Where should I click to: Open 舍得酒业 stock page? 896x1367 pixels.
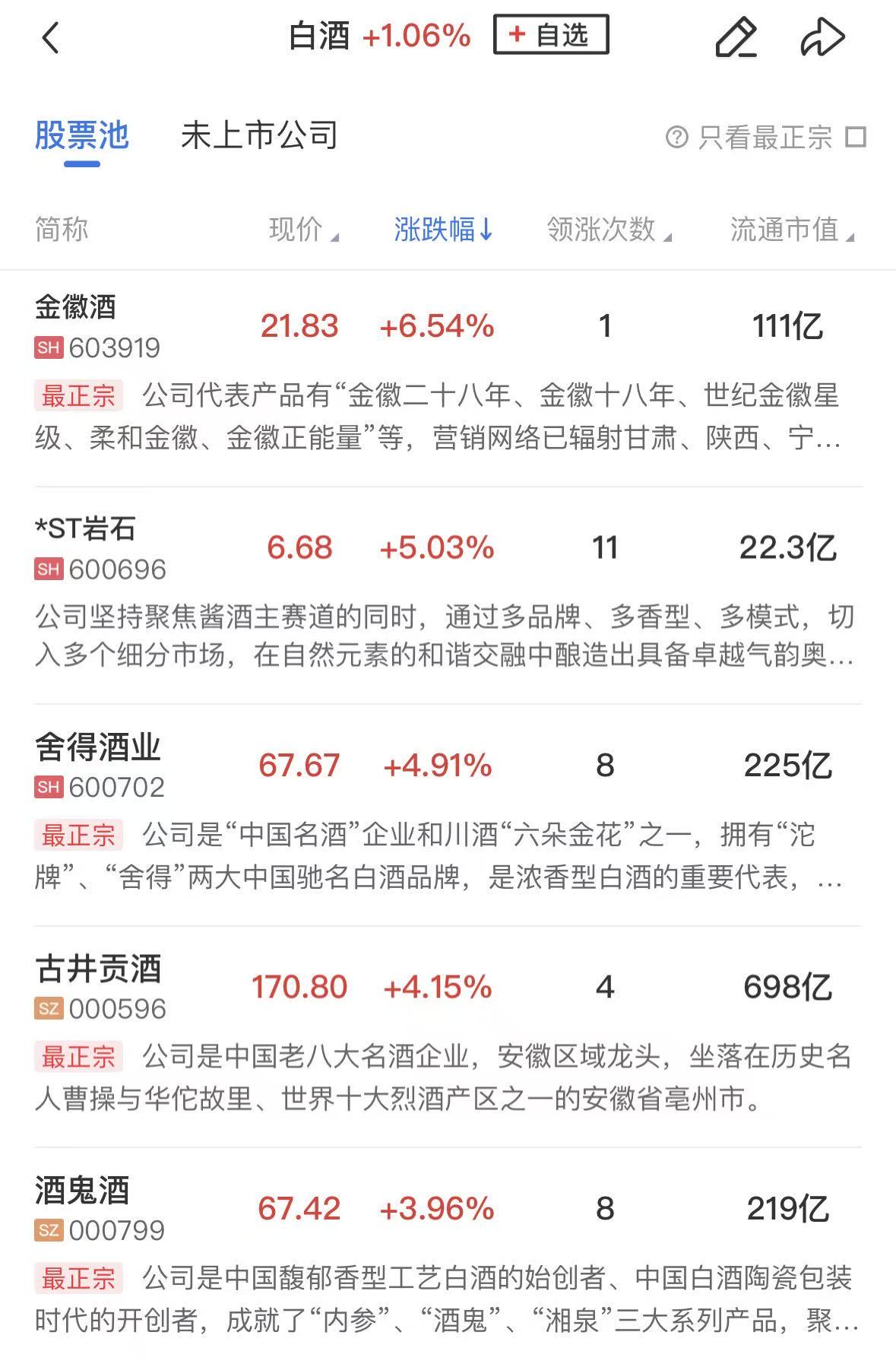[98, 747]
